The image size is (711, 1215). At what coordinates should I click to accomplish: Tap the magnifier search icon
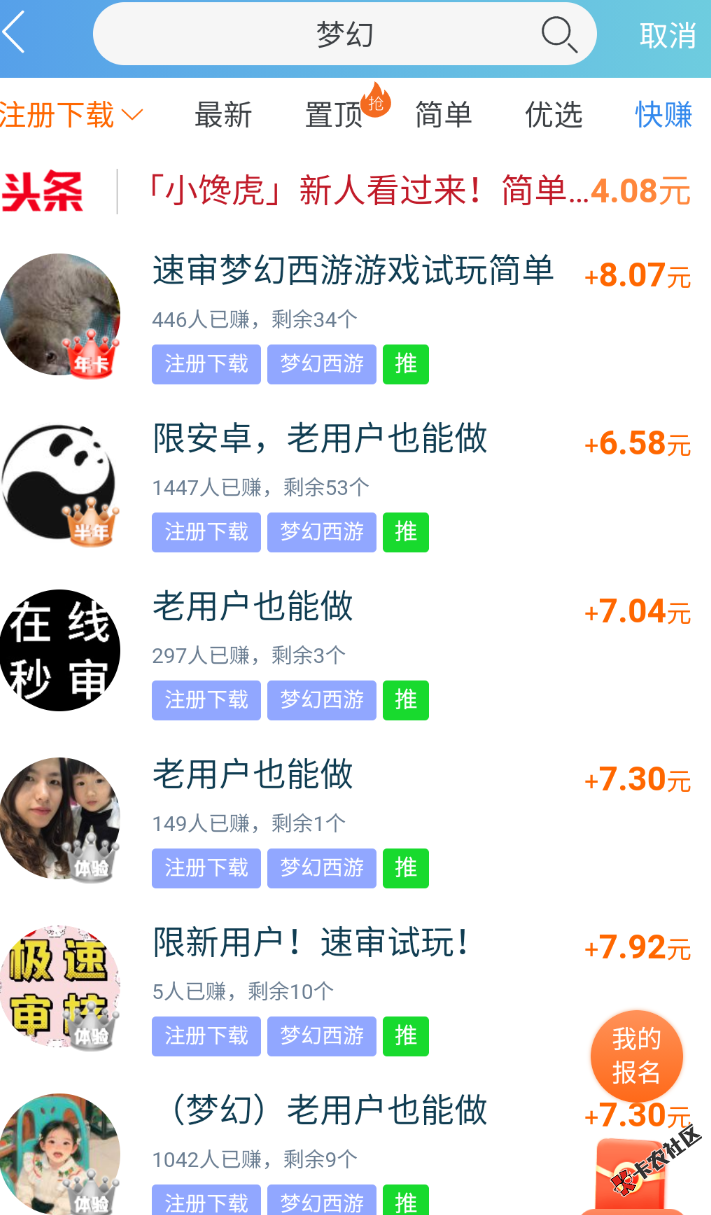[x=558, y=35]
